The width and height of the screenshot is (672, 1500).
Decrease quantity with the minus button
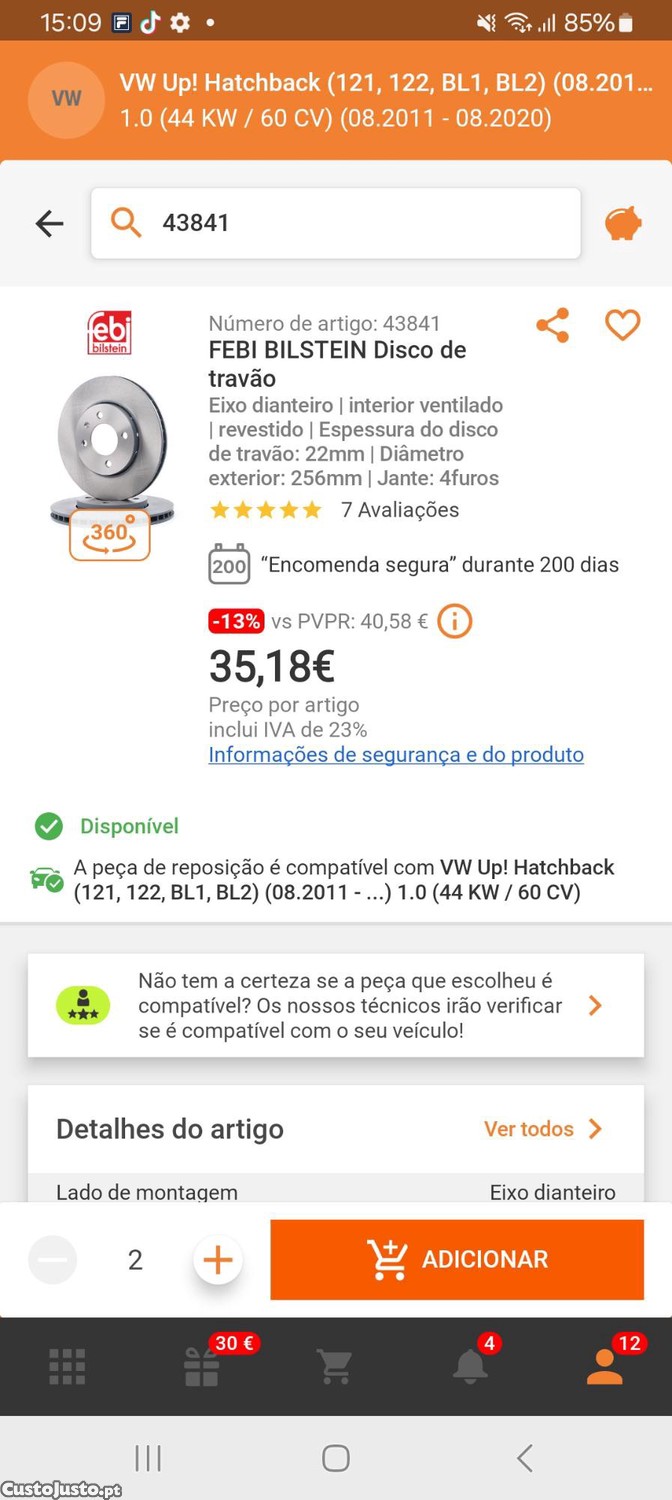(x=52, y=1260)
